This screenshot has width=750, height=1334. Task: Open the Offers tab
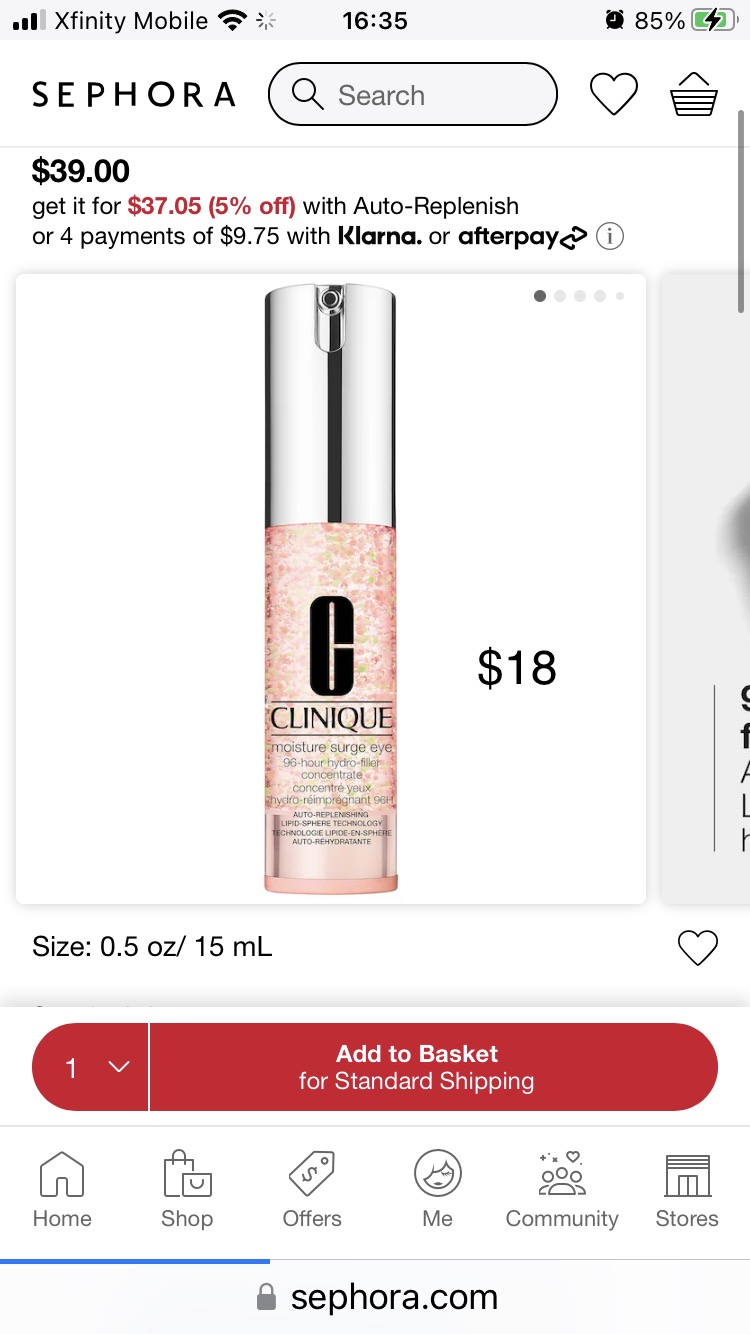point(312,1190)
